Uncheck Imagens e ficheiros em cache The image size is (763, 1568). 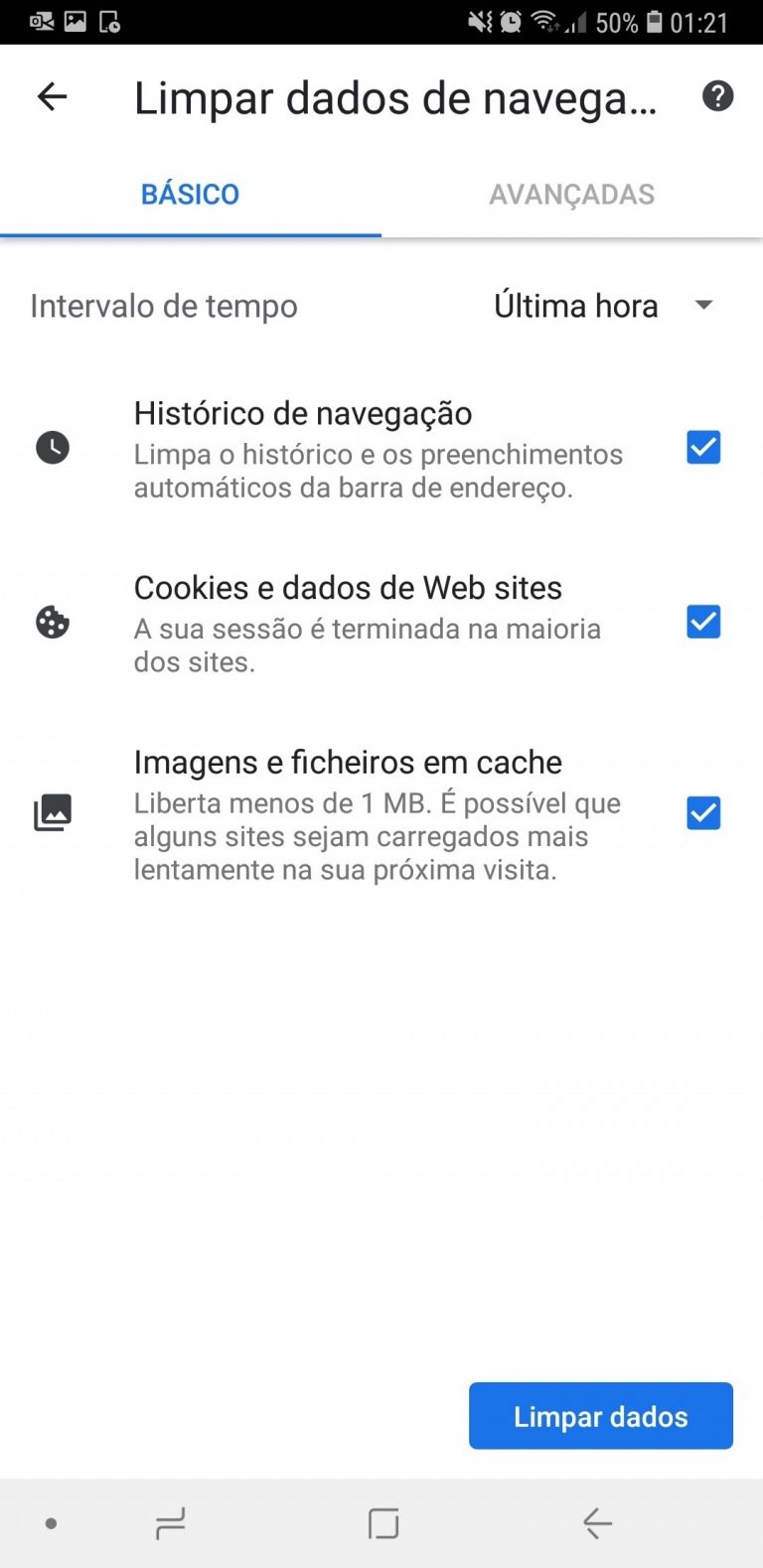tap(702, 812)
